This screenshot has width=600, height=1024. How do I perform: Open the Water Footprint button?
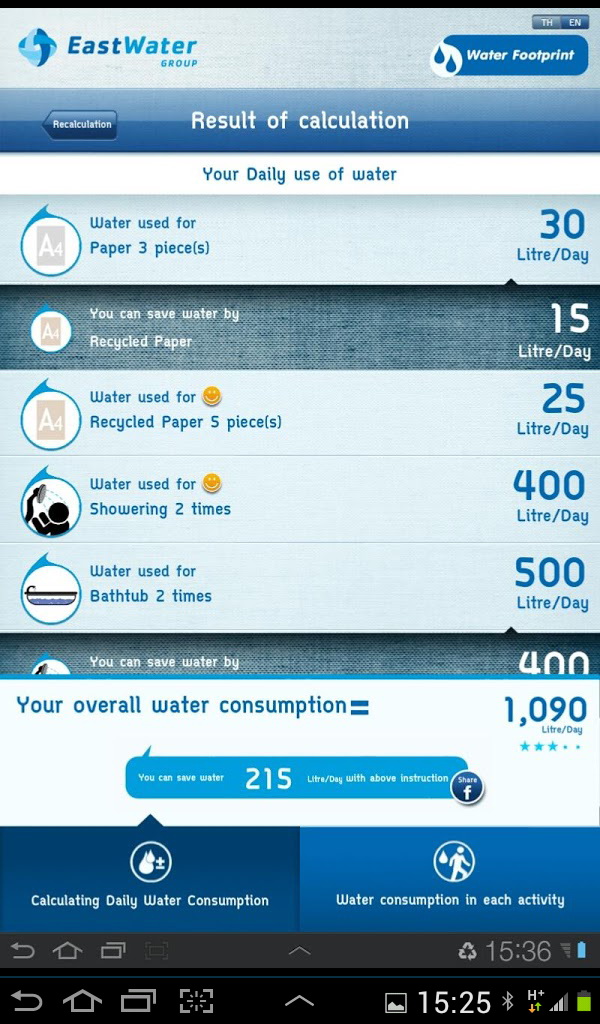pos(509,56)
